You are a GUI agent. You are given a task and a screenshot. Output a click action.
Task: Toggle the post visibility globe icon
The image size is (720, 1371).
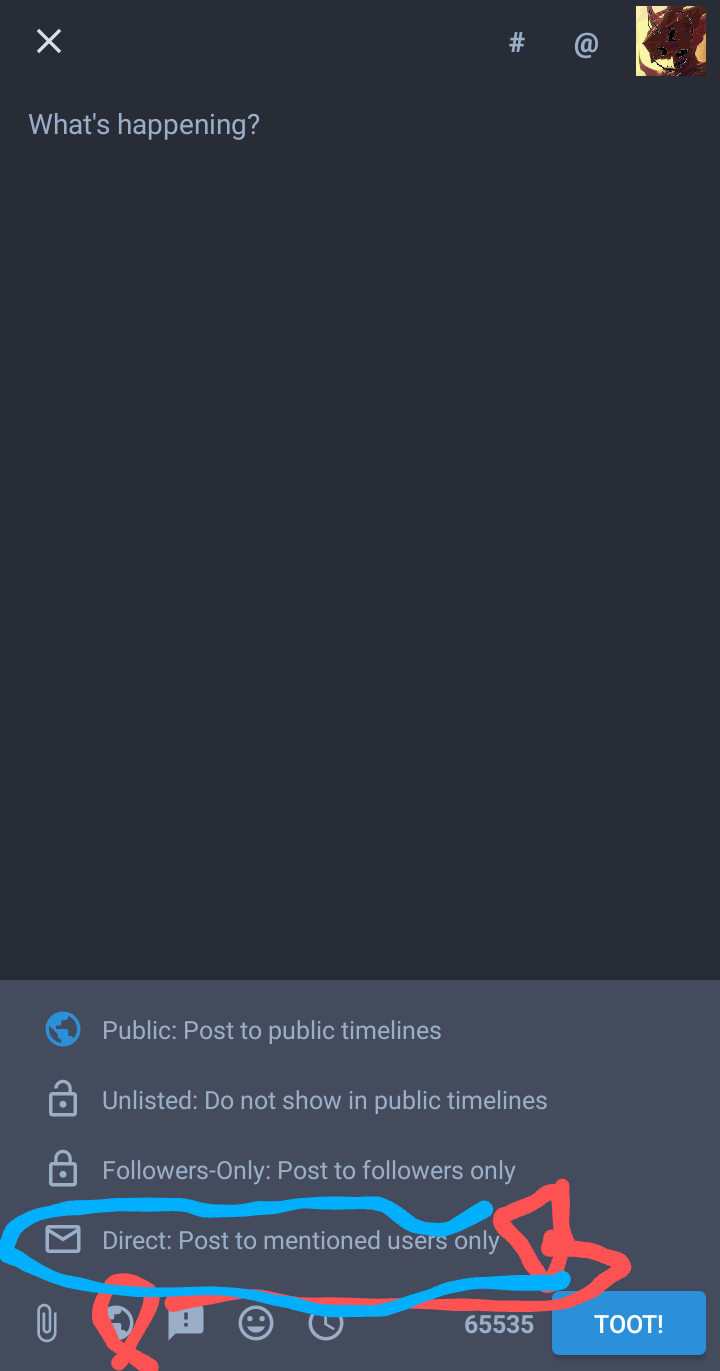tap(120, 1323)
